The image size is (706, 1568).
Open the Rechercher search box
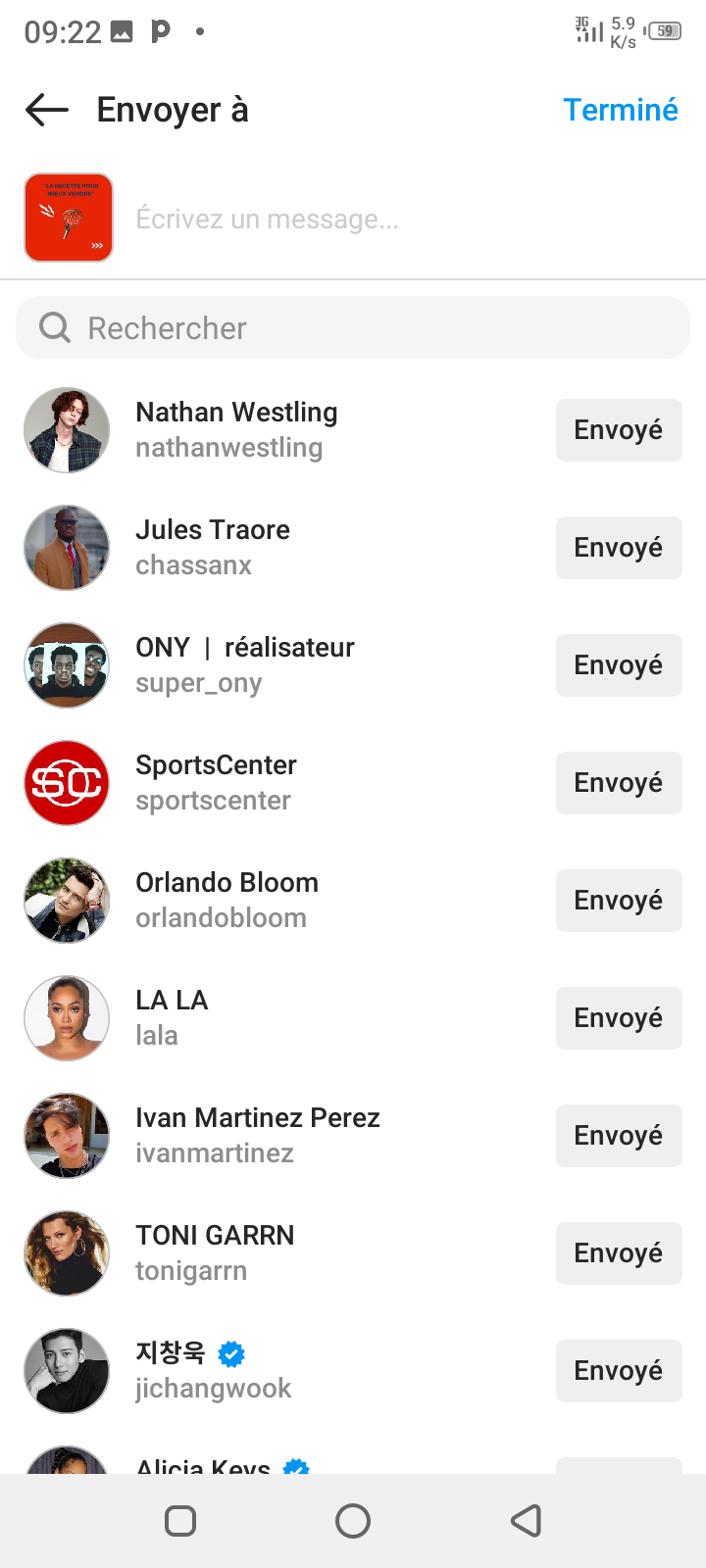353,327
